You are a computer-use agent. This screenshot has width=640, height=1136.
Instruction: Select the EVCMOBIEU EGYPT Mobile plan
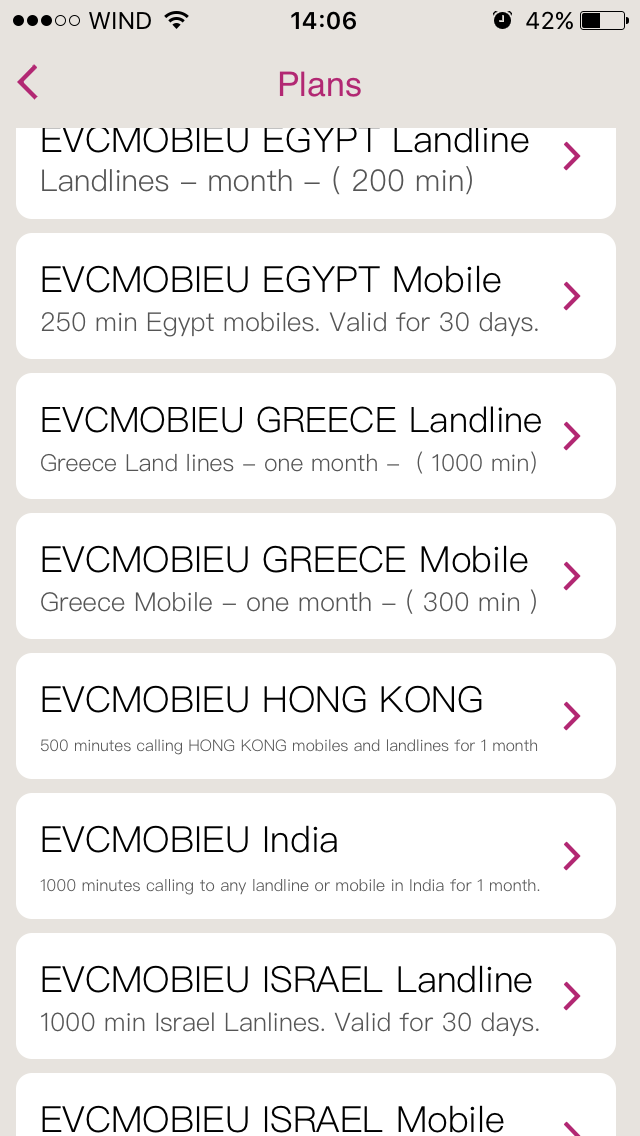click(316, 296)
